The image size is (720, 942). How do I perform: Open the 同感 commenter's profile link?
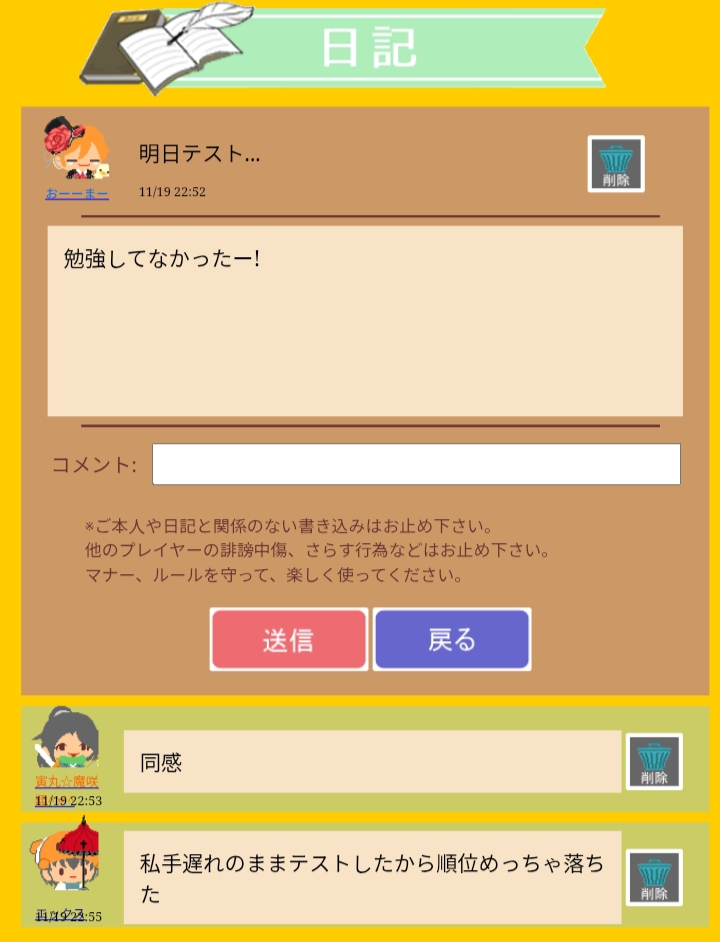[66, 781]
